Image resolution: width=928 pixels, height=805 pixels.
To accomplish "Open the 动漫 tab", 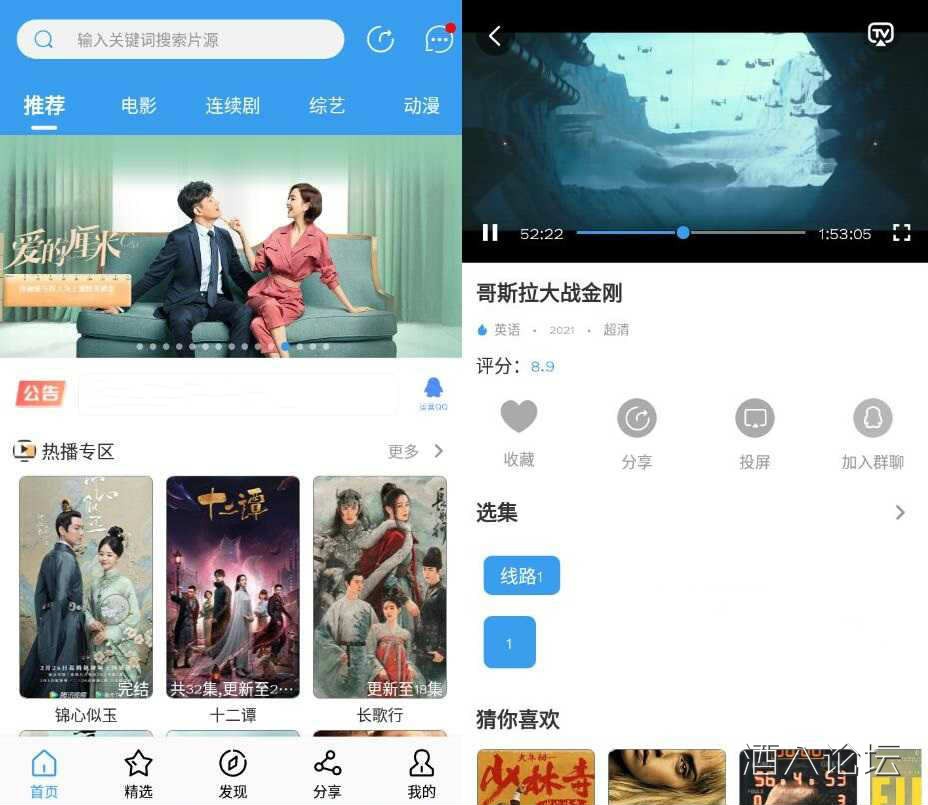I will [x=421, y=105].
